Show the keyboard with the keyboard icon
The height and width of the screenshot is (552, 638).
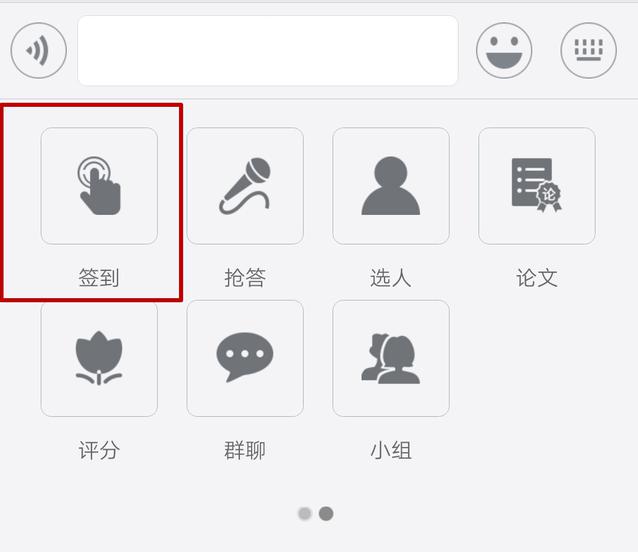(588, 50)
